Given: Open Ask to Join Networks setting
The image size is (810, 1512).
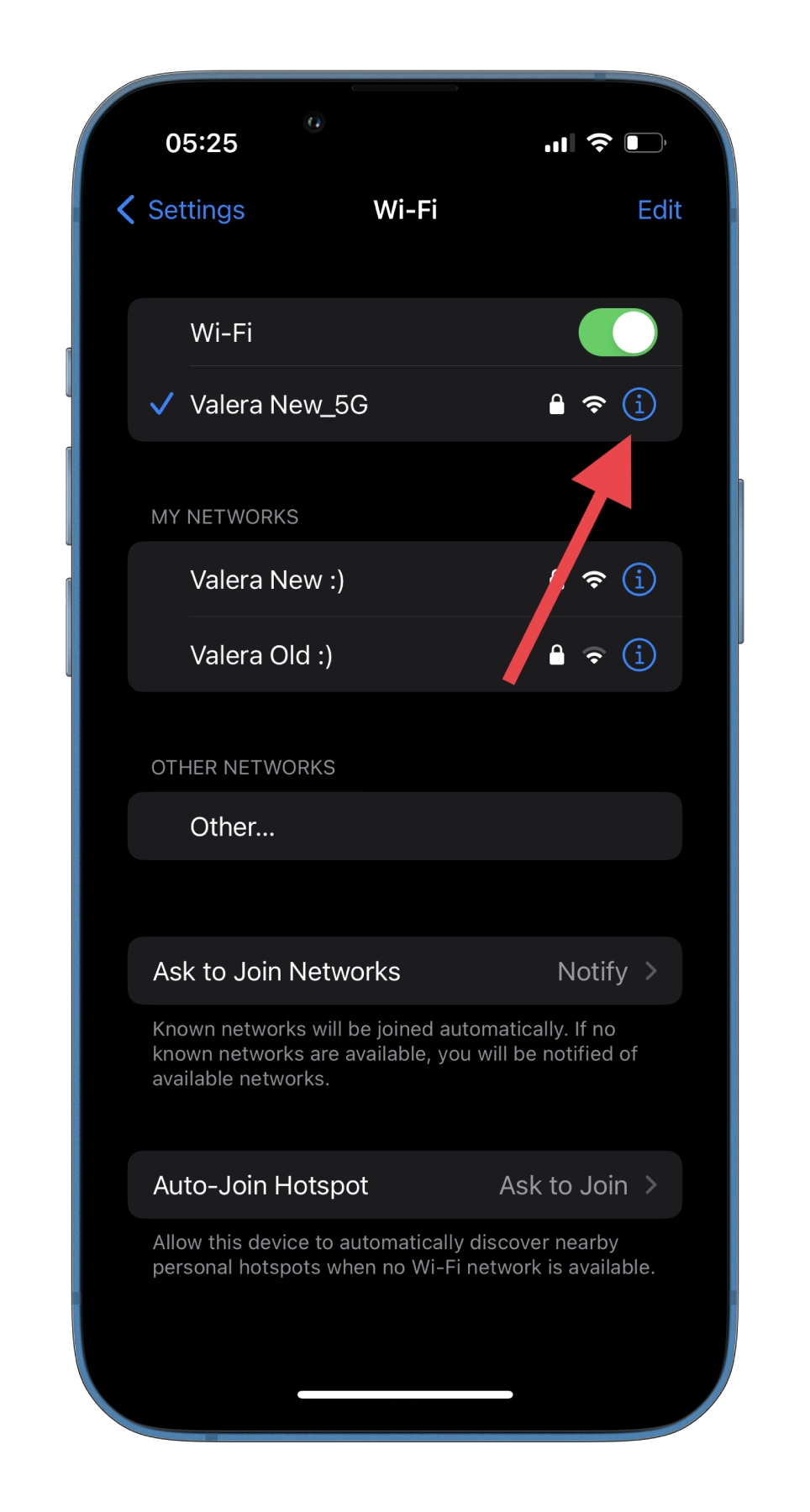Looking at the screenshot, I should (404, 971).
